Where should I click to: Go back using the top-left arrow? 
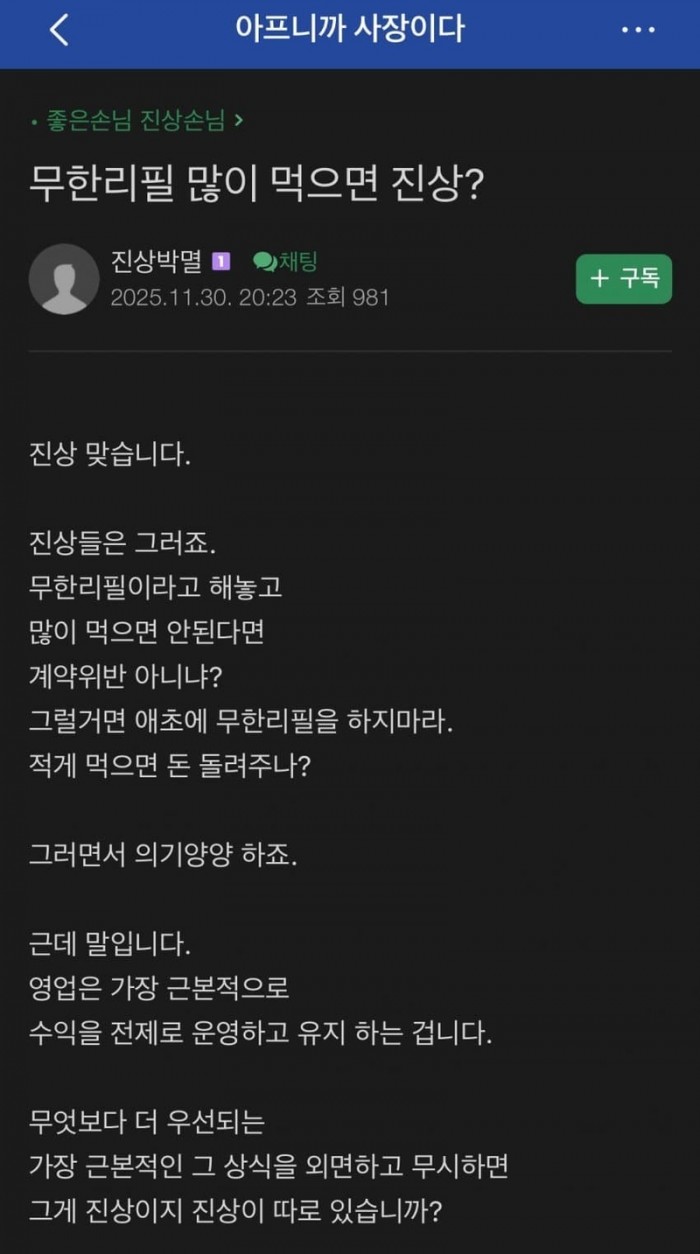click(x=59, y=30)
